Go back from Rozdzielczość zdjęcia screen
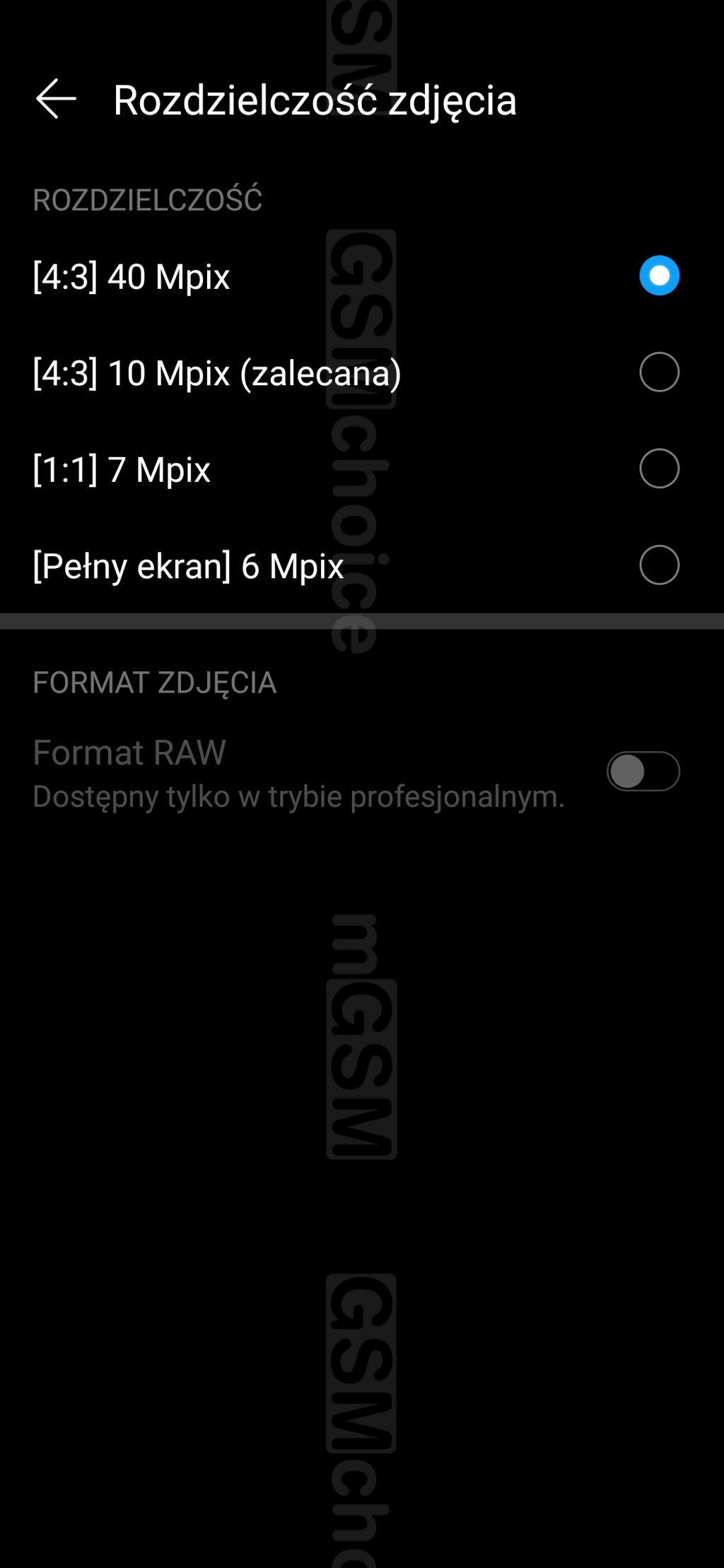Viewport: 724px width, 1568px height. (x=56, y=99)
